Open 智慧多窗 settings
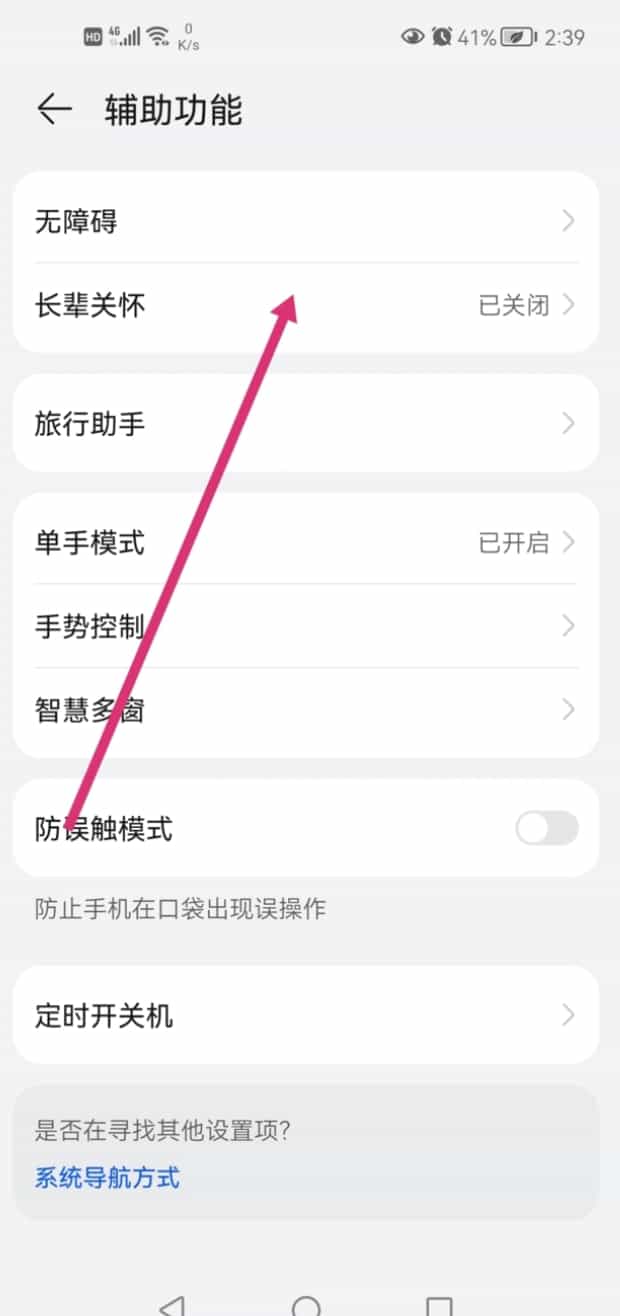 (x=306, y=710)
